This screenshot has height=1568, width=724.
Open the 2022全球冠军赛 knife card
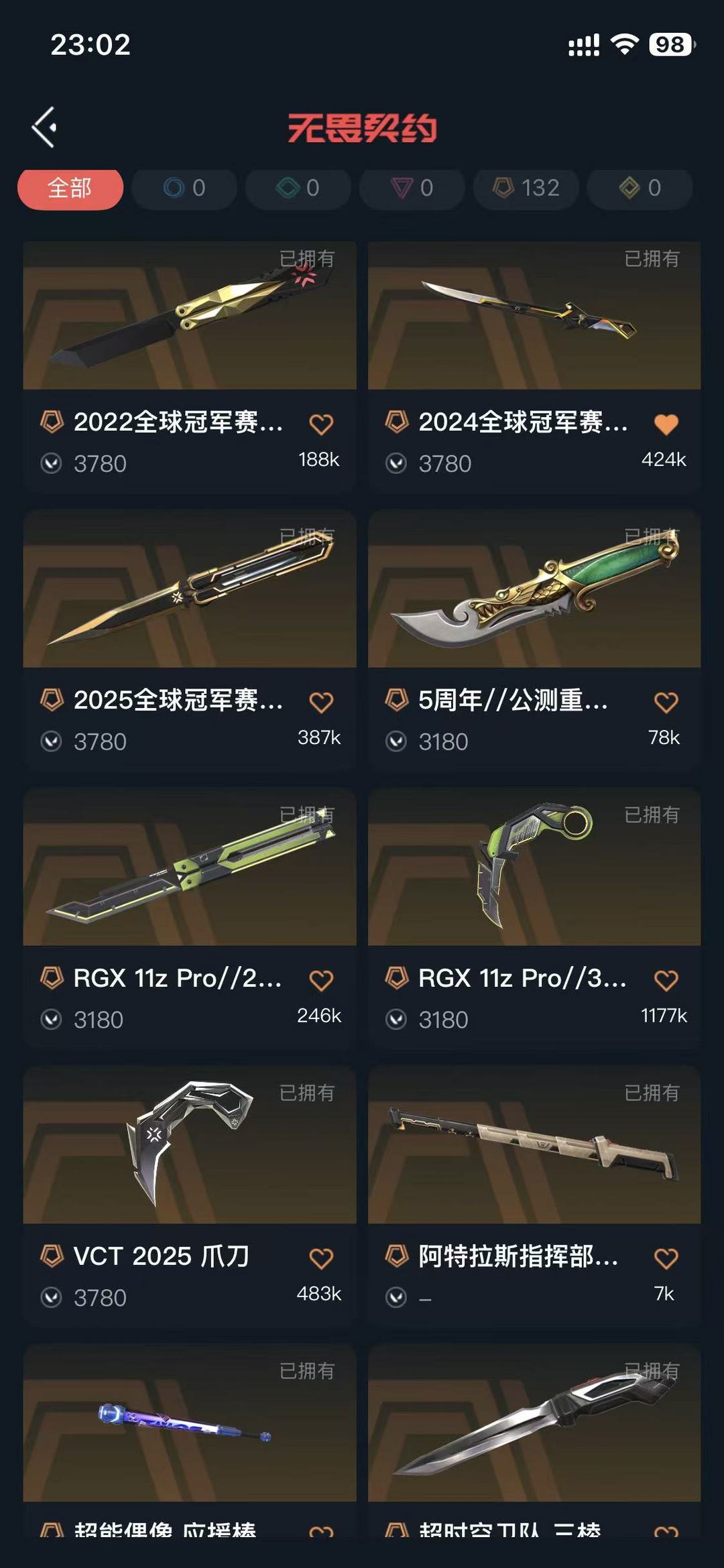coord(190,316)
